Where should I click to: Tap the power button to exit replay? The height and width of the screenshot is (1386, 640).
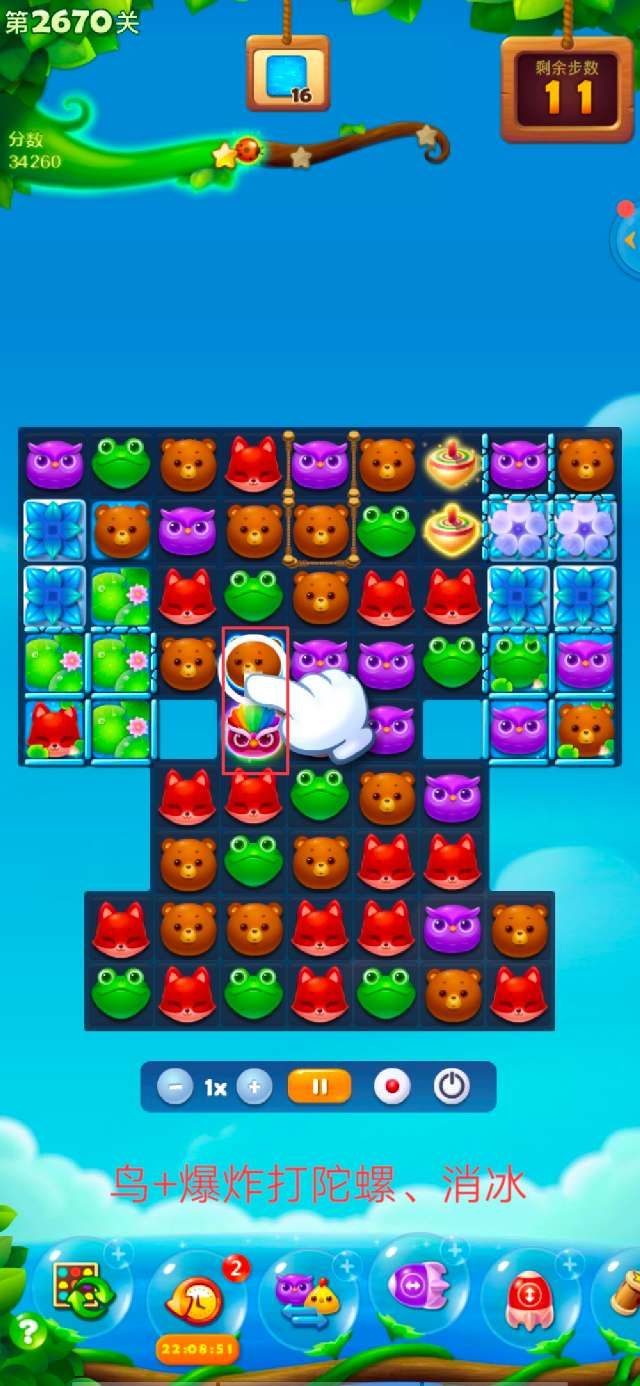click(452, 1087)
